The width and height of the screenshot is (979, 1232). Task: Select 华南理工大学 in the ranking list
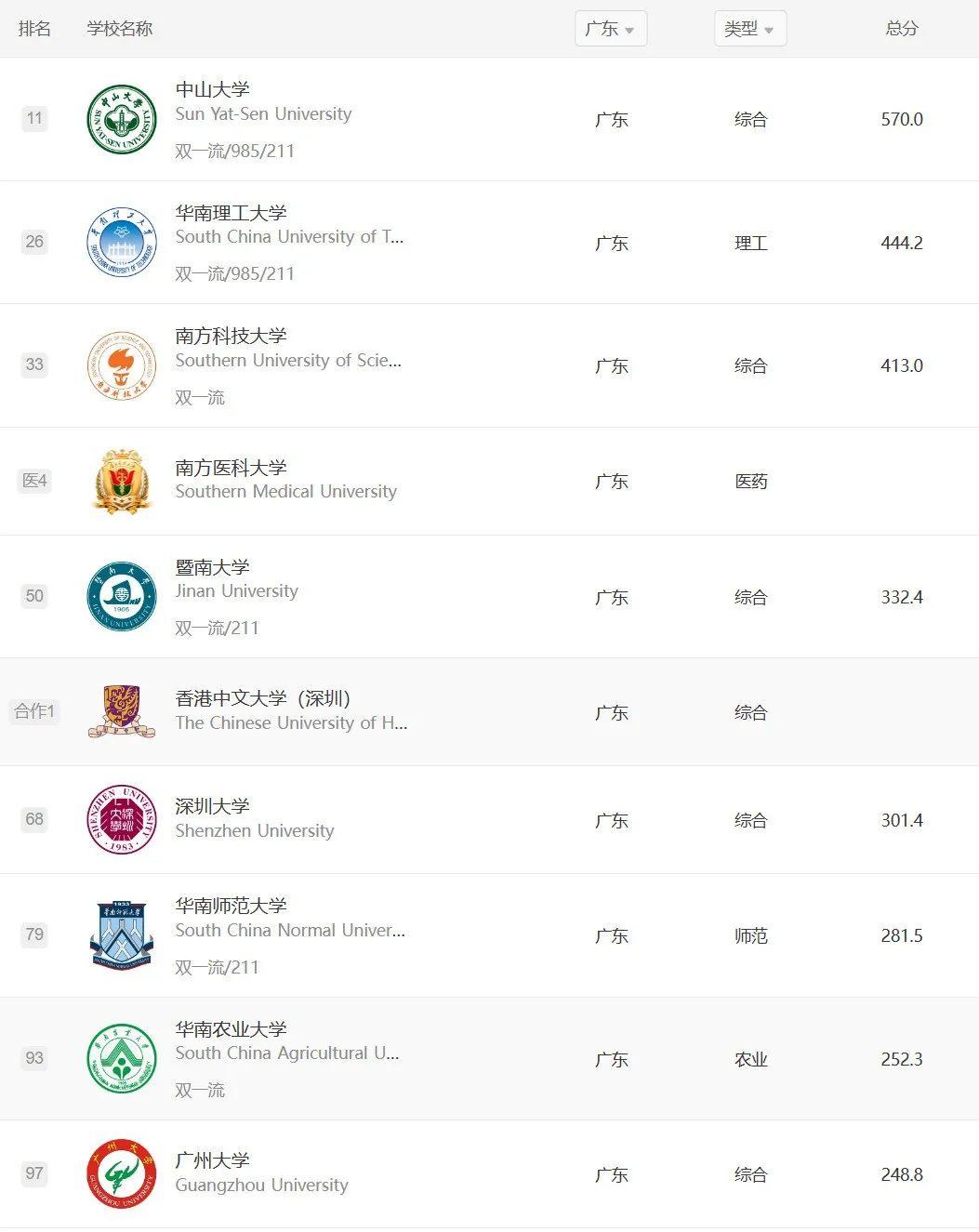click(231, 214)
